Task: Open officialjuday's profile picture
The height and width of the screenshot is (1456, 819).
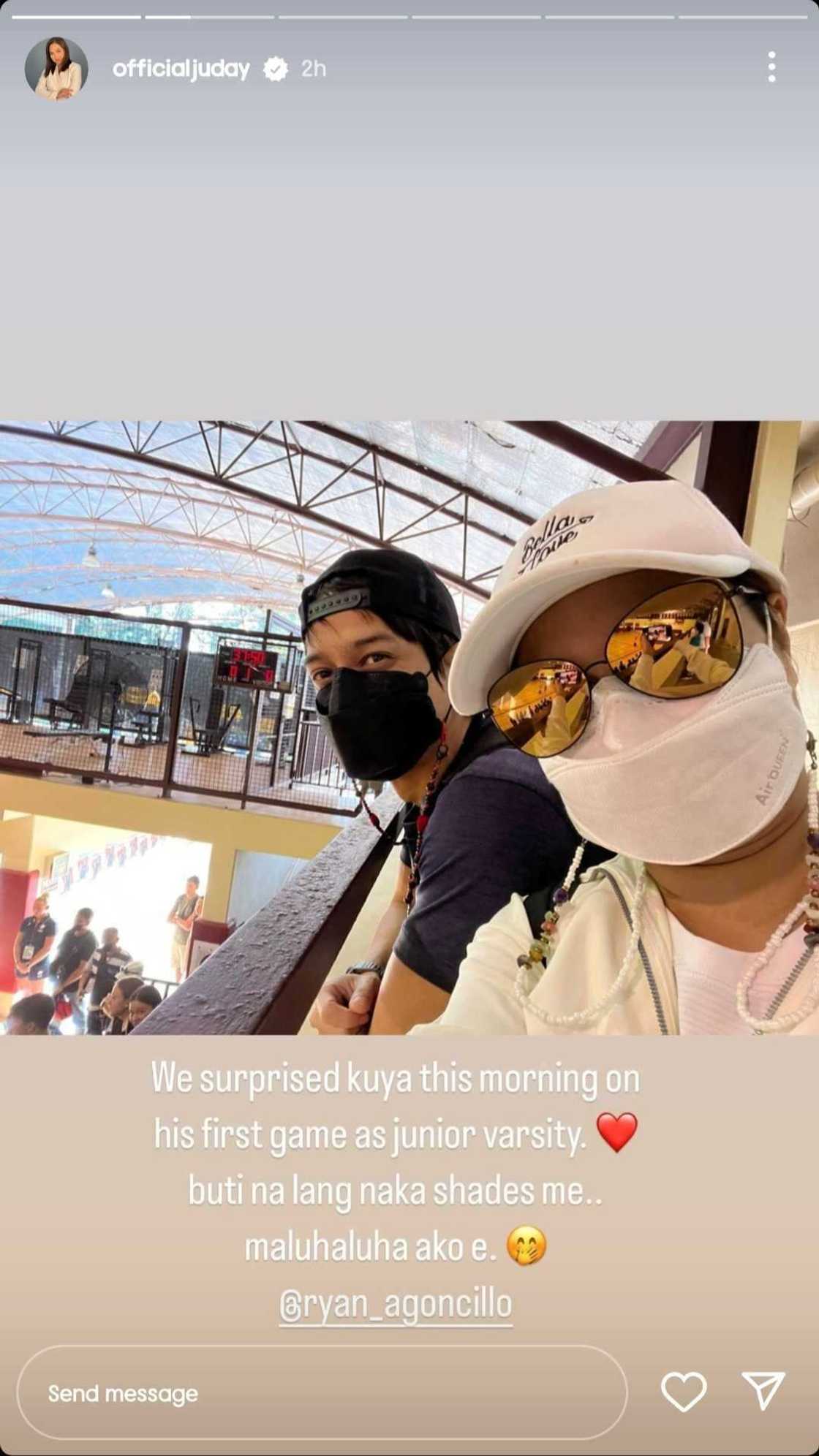Action: [x=56, y=69]
